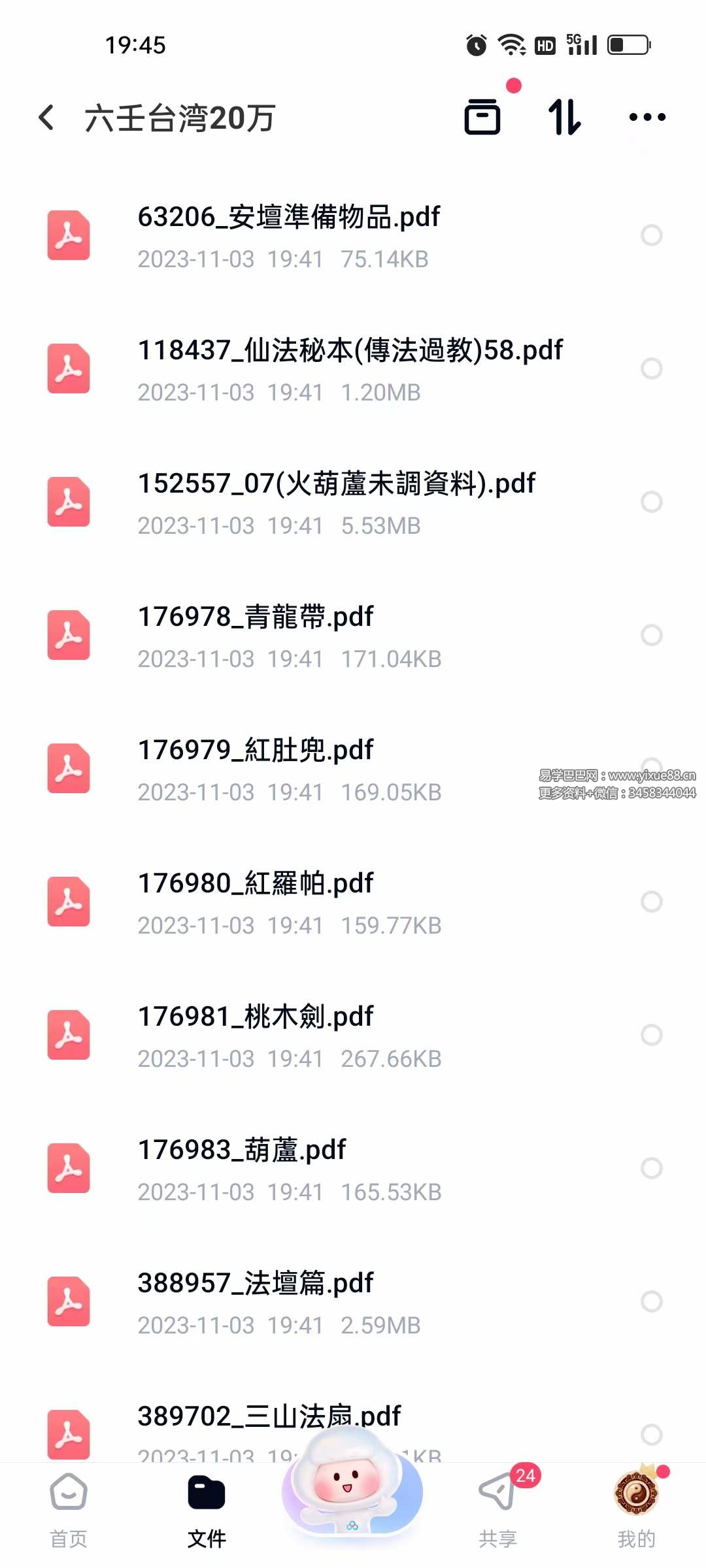Viewport: 706px width, 1568px height.
Task: Open 152557_07(火葫蘆未調資料).pdf
Action: tap(337, 483)
